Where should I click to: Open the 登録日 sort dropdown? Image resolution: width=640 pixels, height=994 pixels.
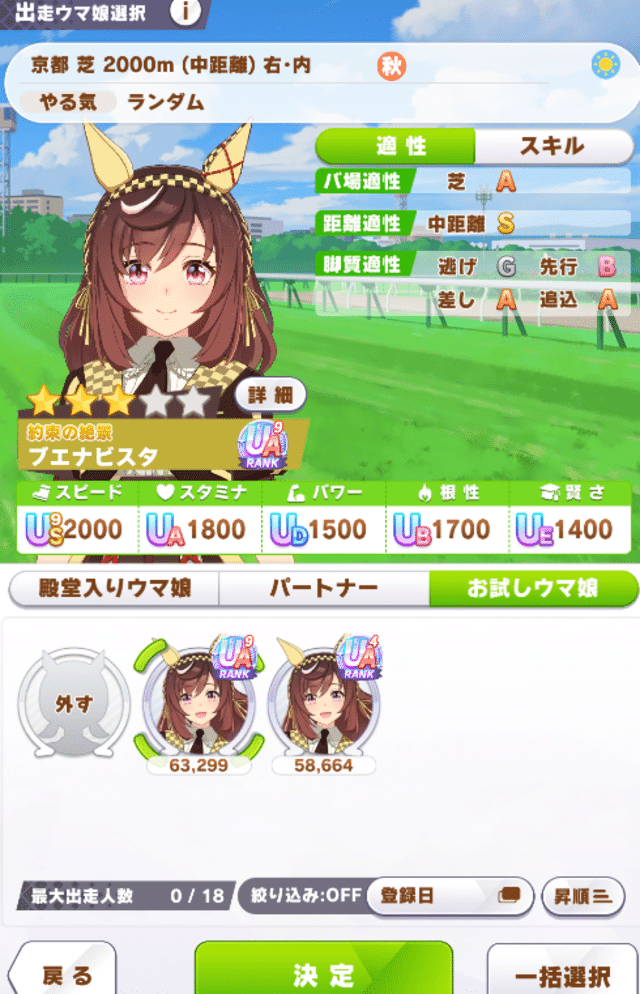449,895
